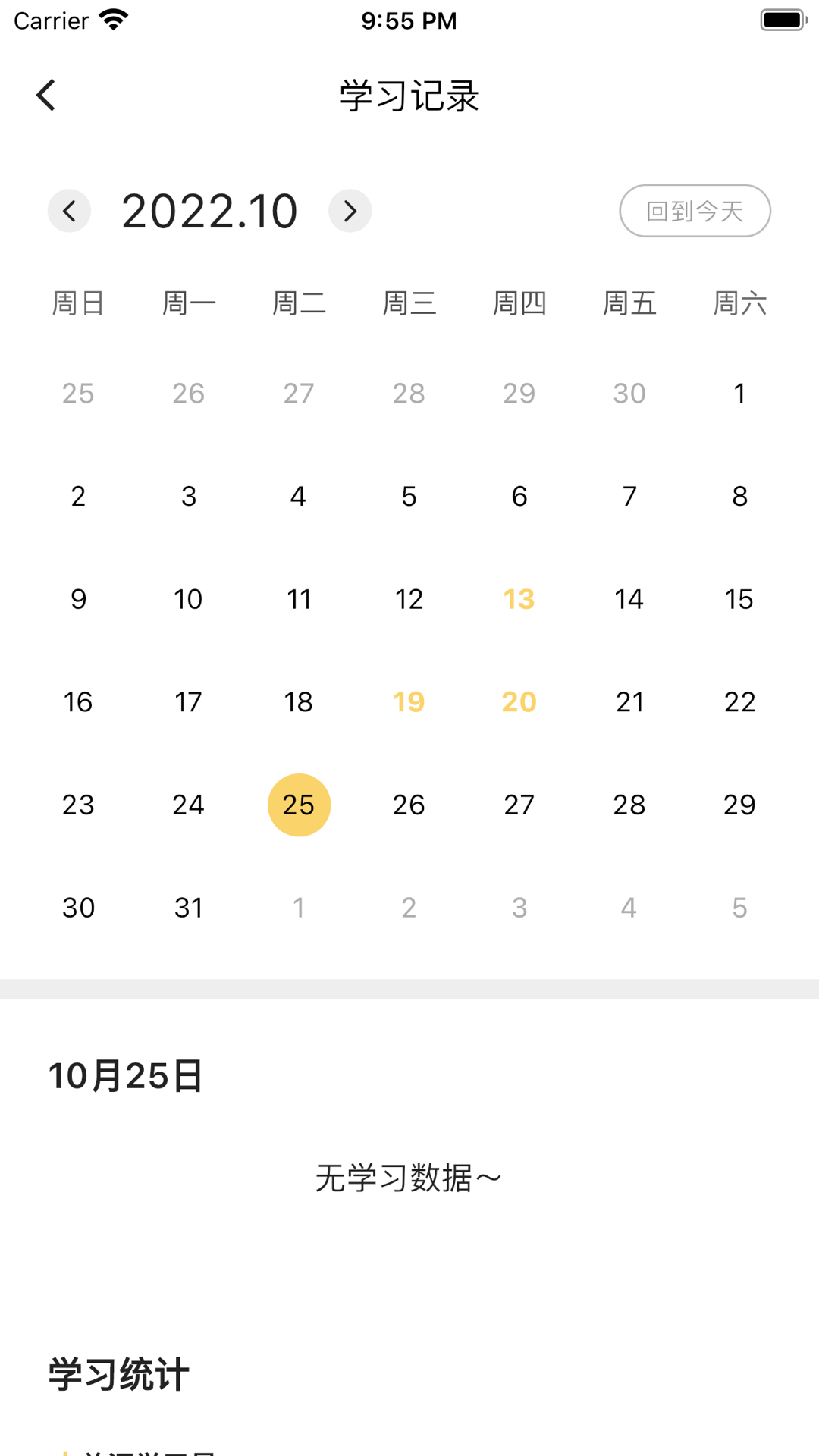Image resolution: width=819 pixels, height=1456 pixels.
Task: Tap the back arrow to leave 学习记录
Action: tap(45, 95)
